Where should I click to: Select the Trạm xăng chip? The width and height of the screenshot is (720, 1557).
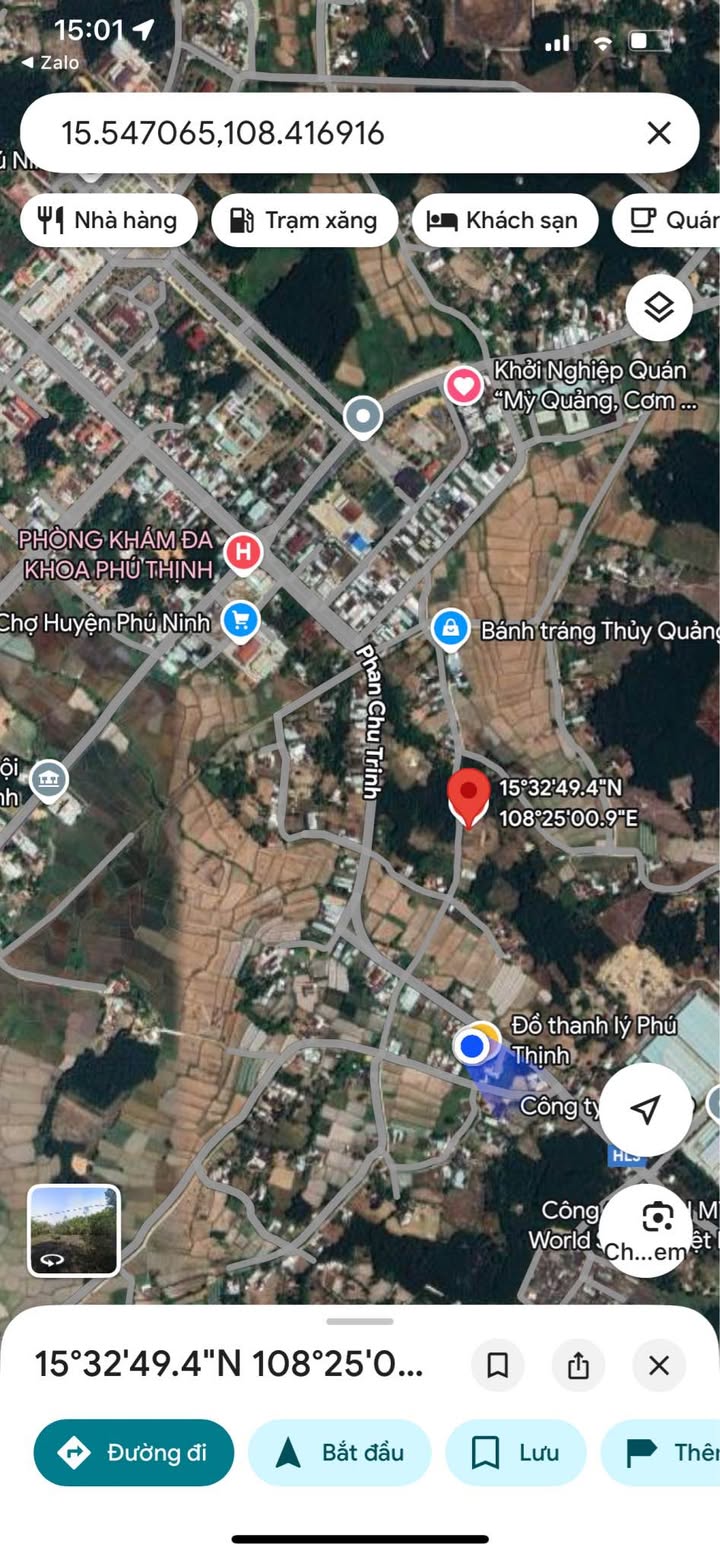[x=304, y=220]
